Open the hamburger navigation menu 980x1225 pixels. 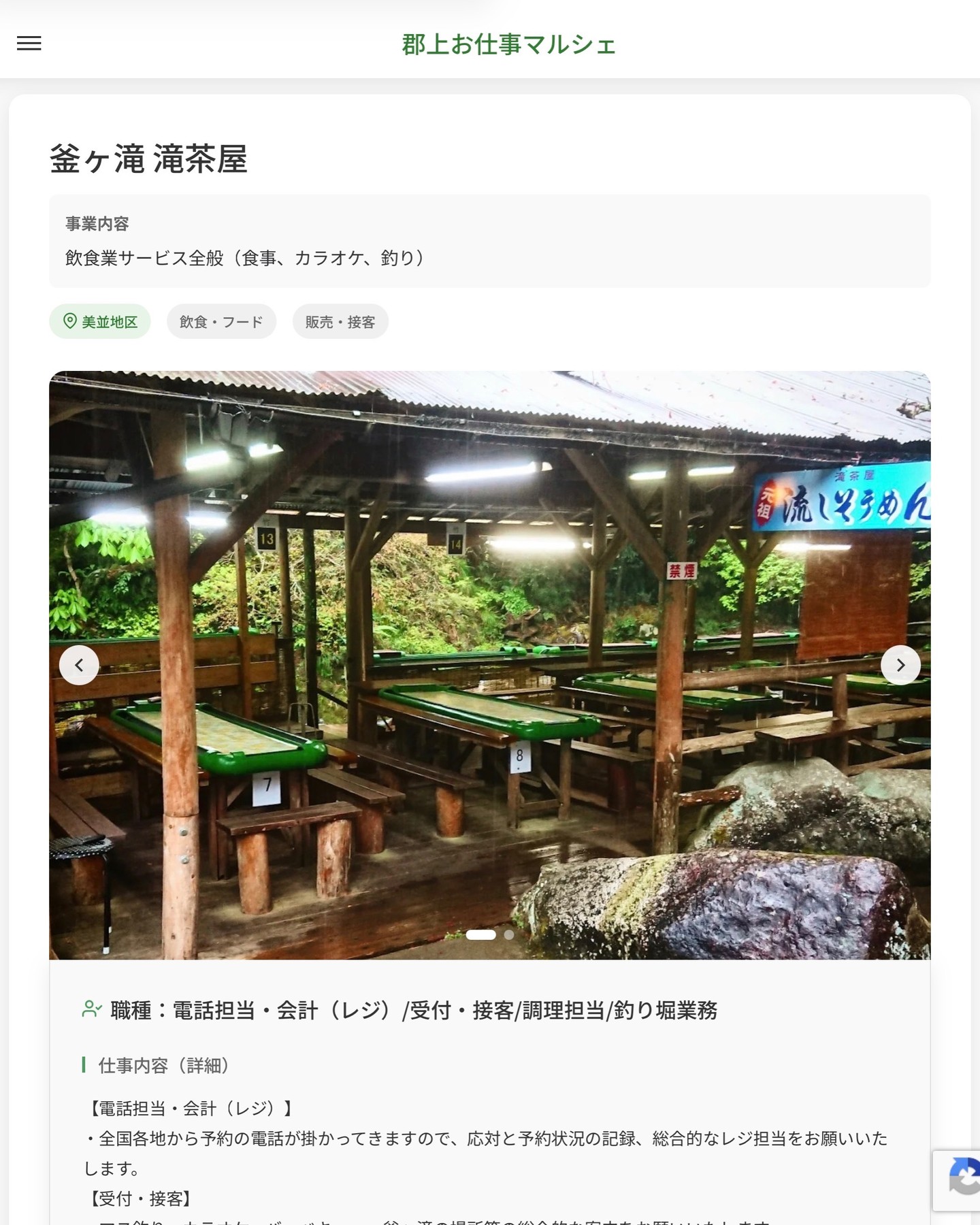click(29, 44)
